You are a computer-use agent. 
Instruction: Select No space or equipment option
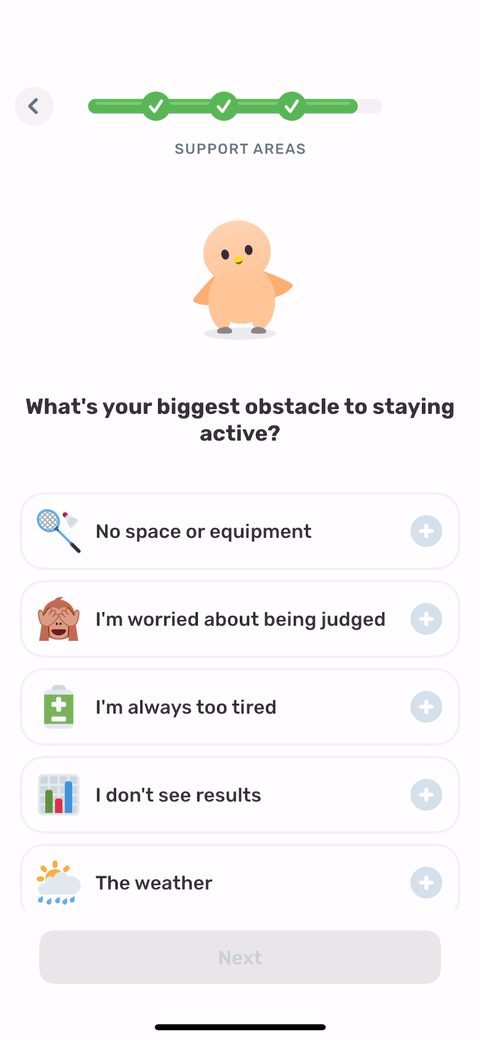click(x=240, y=531)
